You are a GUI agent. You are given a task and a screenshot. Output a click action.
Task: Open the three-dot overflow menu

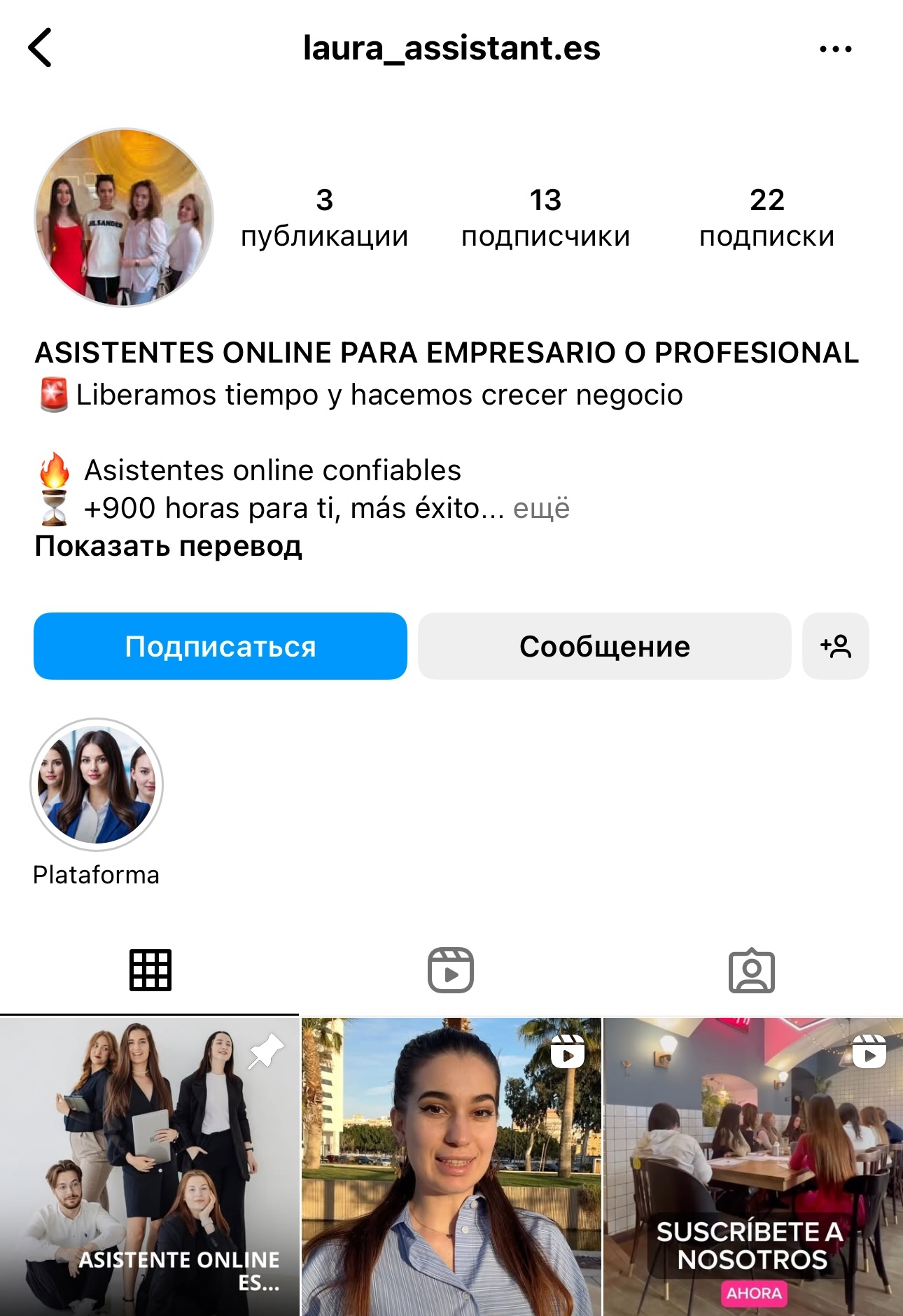click(835, 49)
